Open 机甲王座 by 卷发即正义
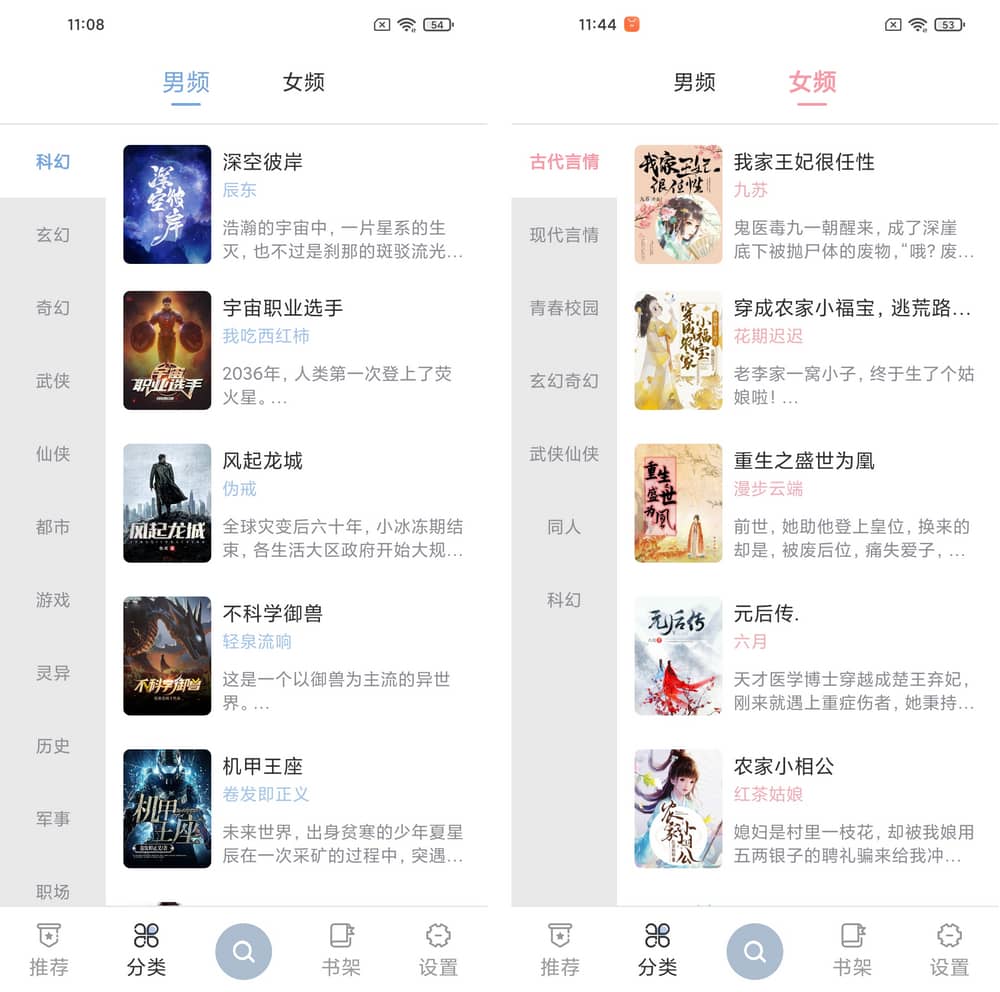 tap(262, 767)
